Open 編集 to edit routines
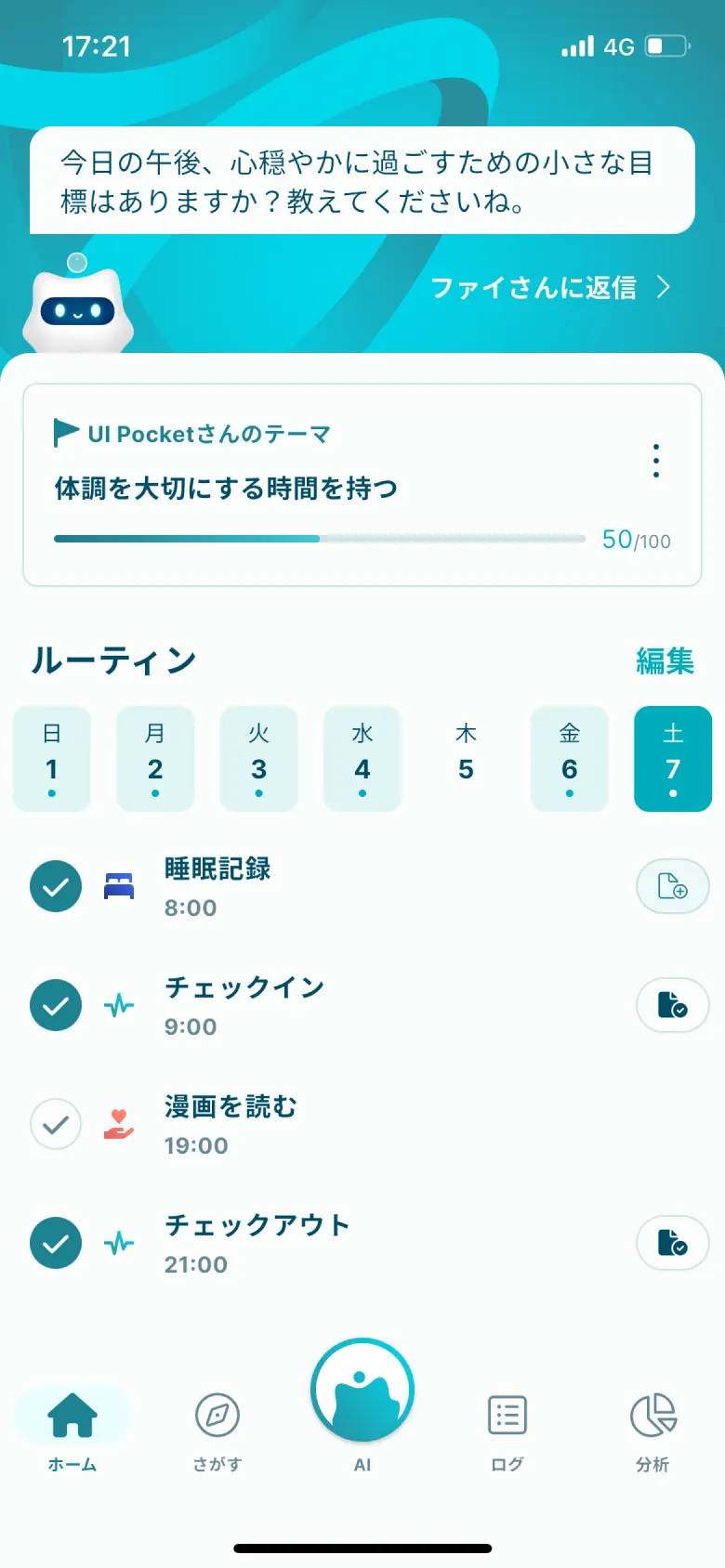Viewport: 725px width, 1568px height. [666, 660]
